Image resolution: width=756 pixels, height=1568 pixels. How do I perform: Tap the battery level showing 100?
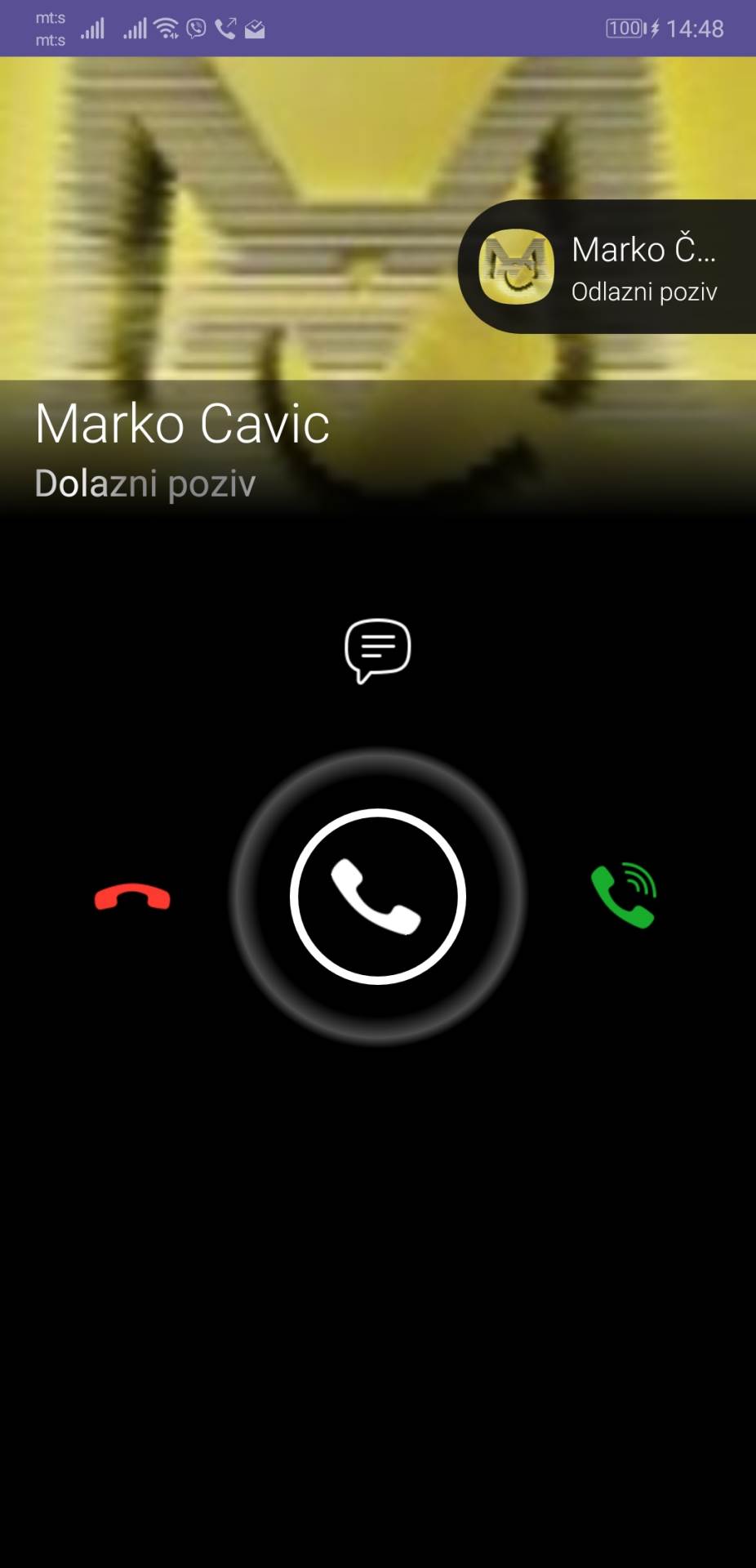tap(623, 29)
